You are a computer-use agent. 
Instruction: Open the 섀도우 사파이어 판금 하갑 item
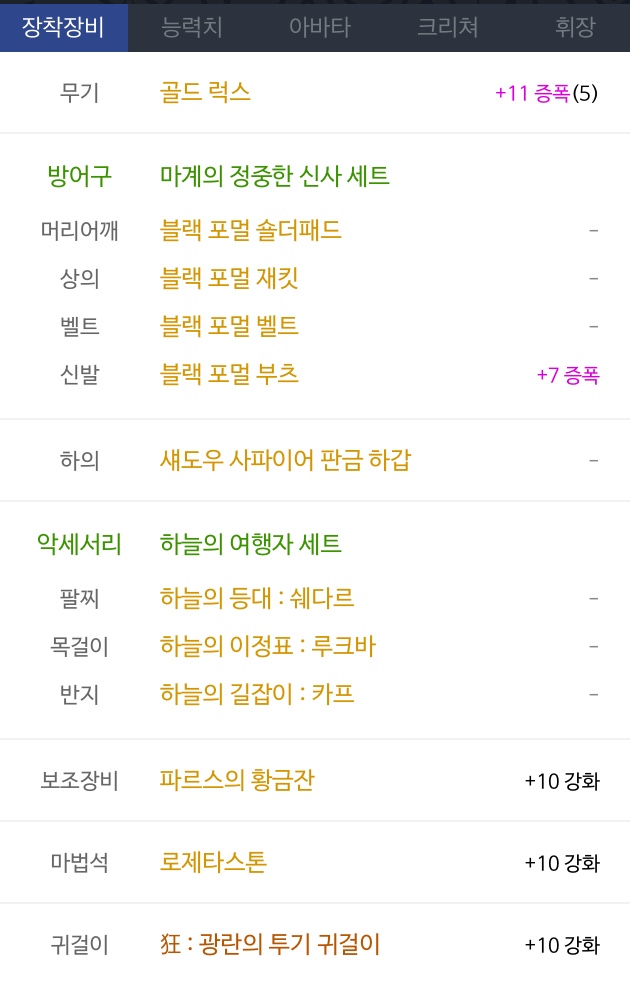click(285, 460)
